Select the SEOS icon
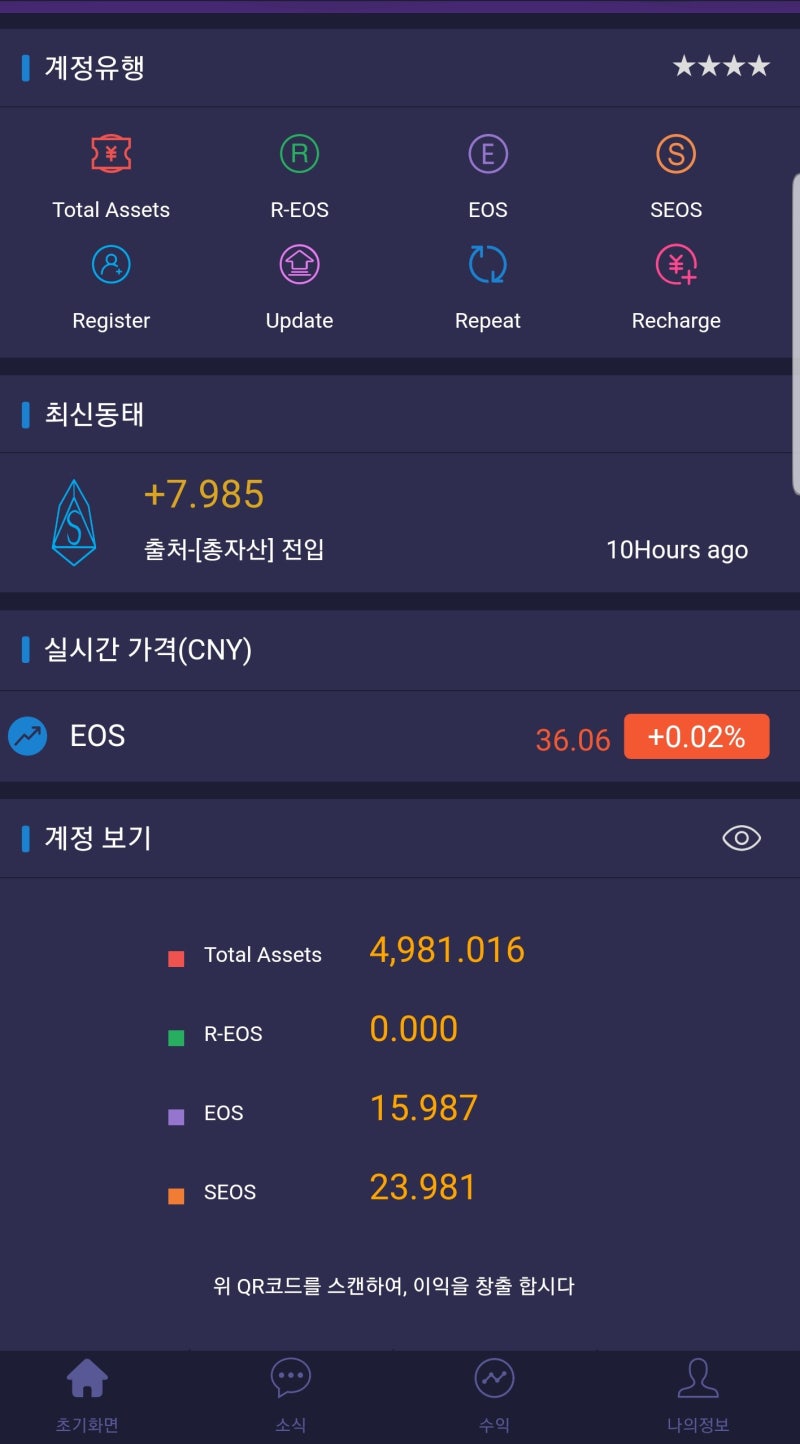The width and height of the screenshot is (800, 1444). pyautogui.click(x=676, y=154)
